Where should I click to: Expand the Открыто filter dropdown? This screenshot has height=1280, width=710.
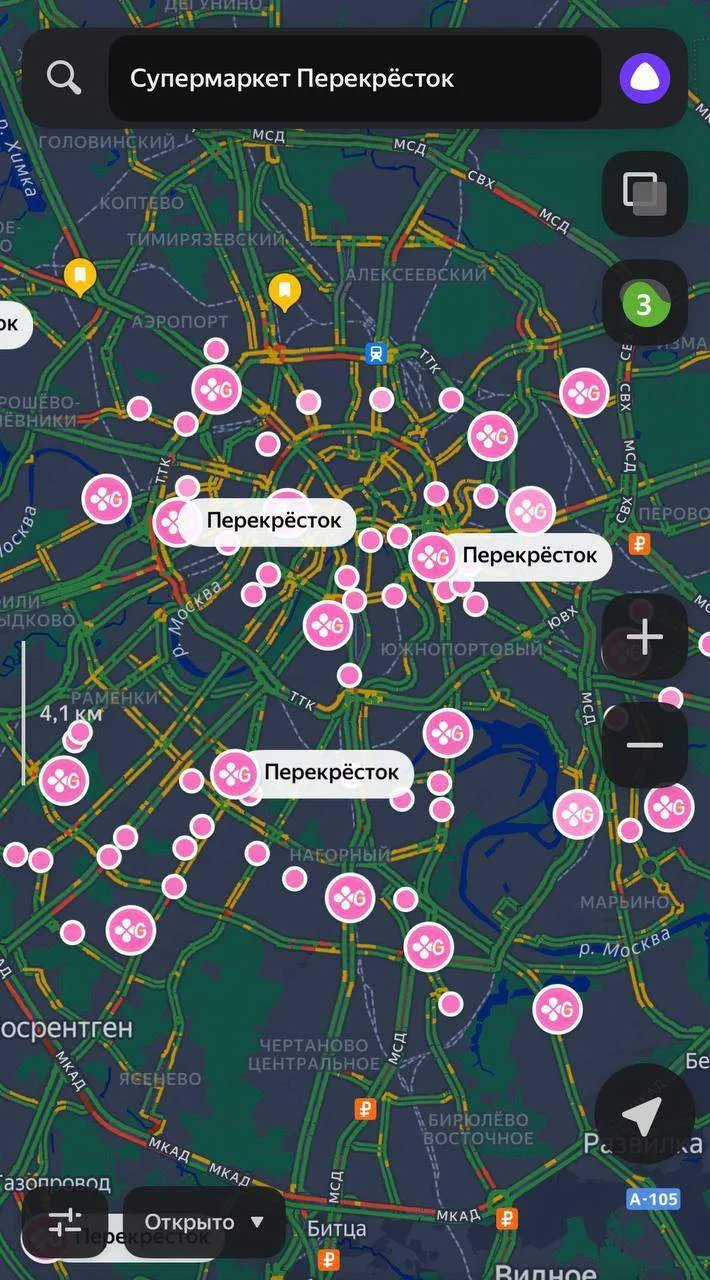[x=204, y=1222]
